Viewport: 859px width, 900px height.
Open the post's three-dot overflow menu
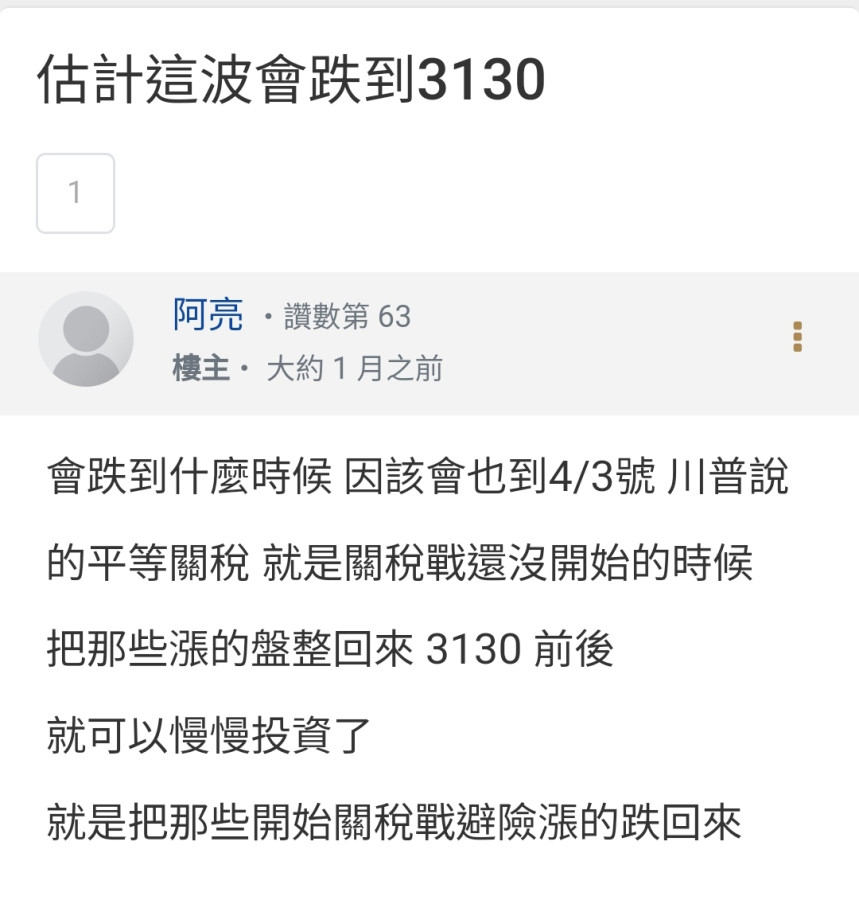tap(797, 337)
